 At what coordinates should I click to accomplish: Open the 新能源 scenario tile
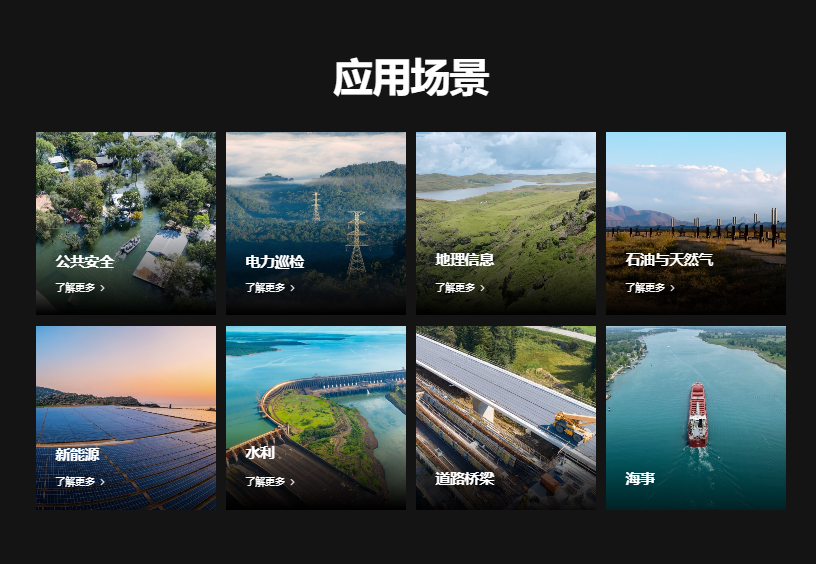[x=125, y=417]
